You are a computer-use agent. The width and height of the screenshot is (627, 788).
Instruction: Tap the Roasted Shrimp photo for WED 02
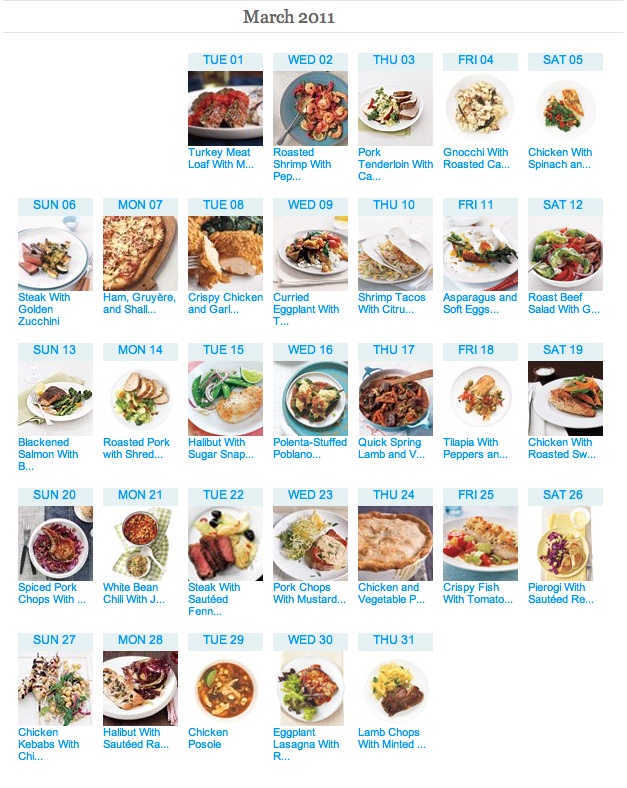(310, 108)
